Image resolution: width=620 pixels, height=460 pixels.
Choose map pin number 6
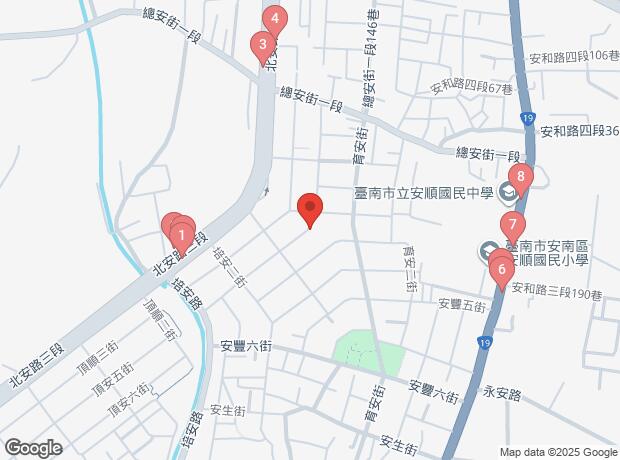[x=502, y=268]
